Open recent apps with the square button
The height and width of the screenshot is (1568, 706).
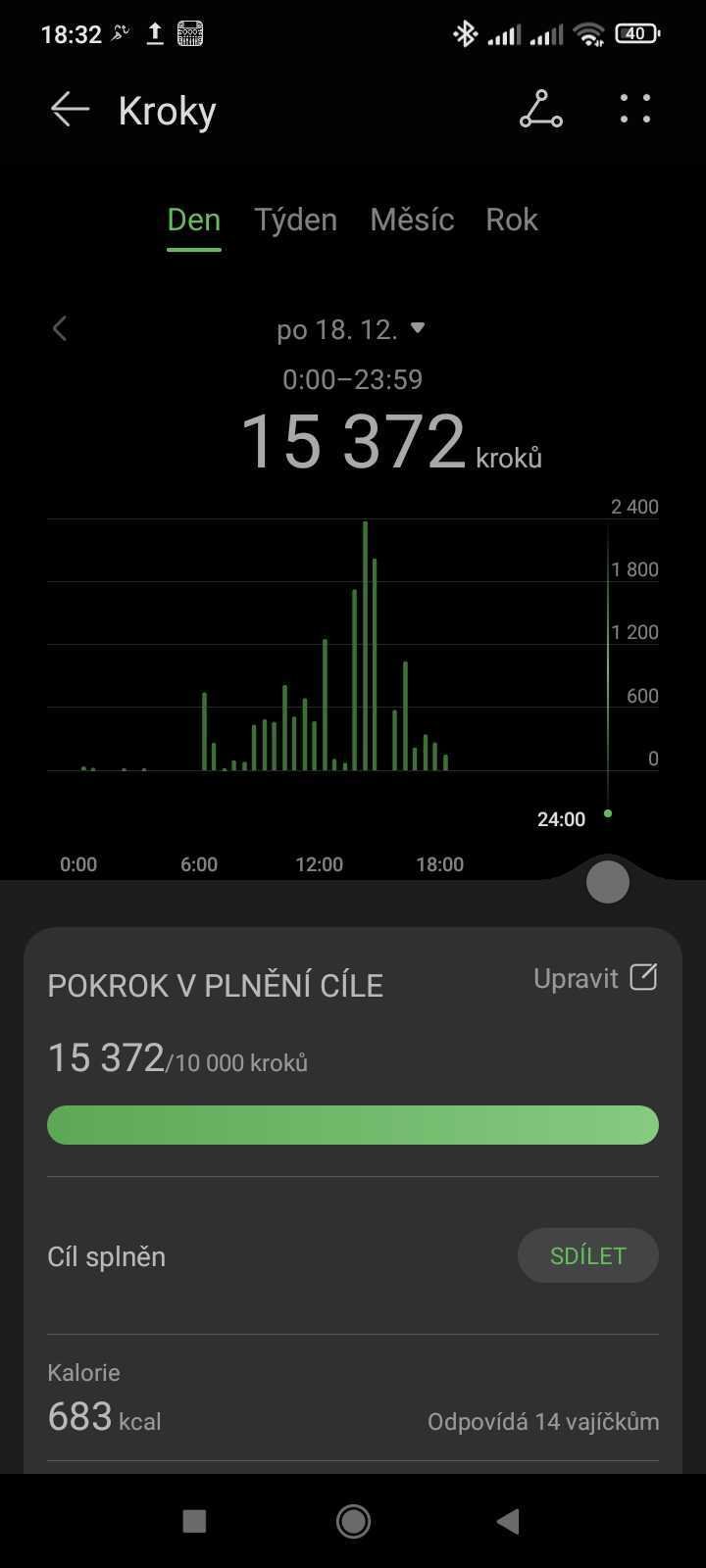click(x=194, y=1521)
